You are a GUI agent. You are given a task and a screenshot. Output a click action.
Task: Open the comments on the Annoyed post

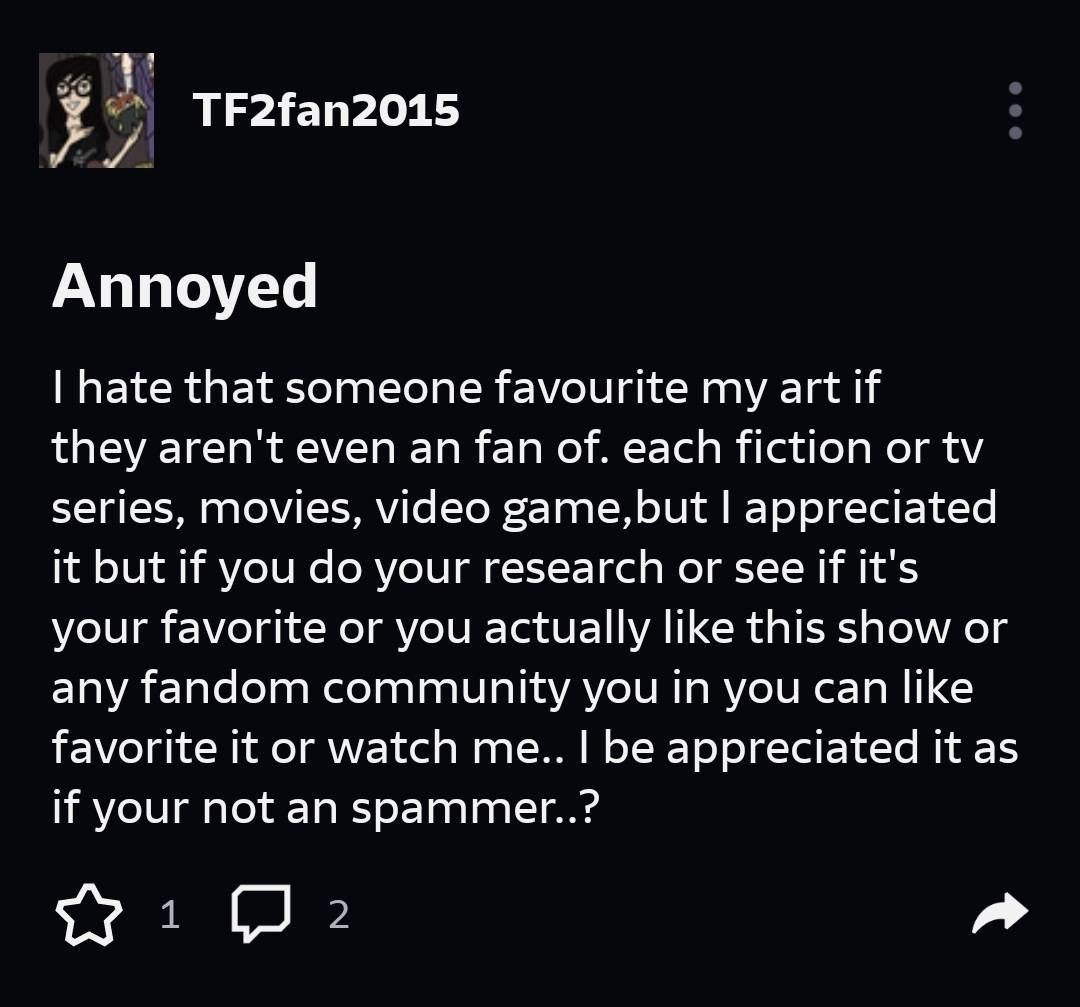tap(260, 913)
